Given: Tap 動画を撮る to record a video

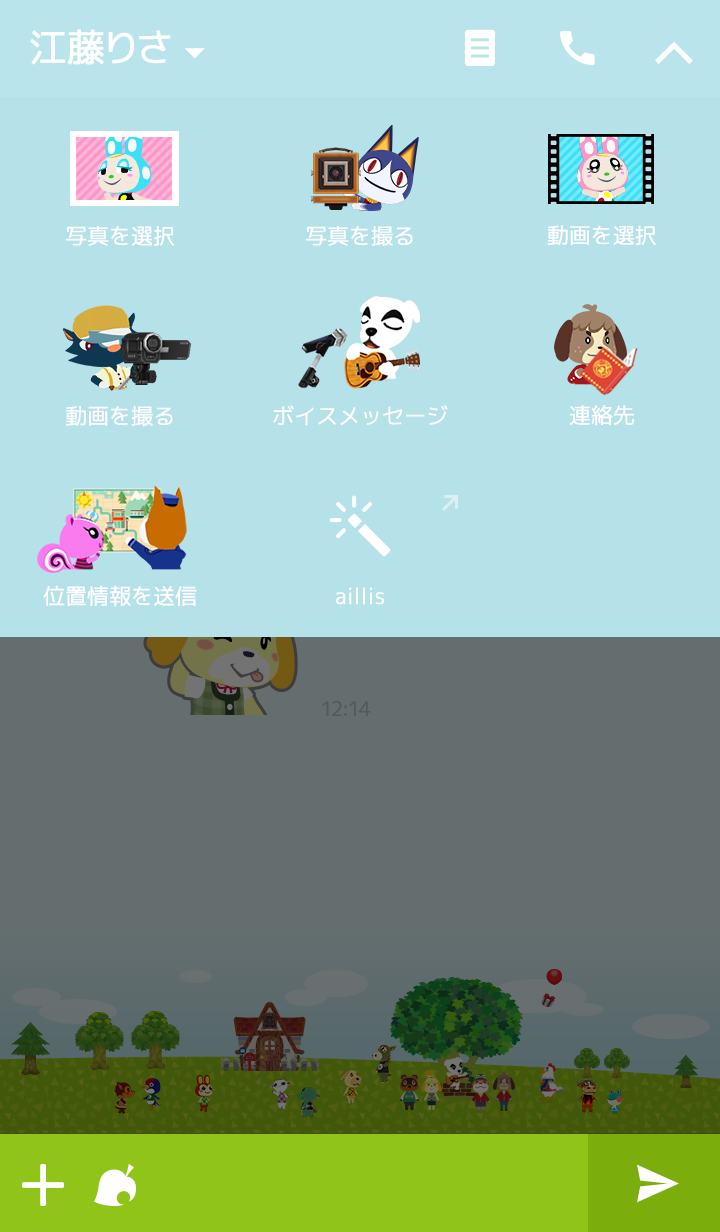Looking at the screenshot, I should pos(120,367).
